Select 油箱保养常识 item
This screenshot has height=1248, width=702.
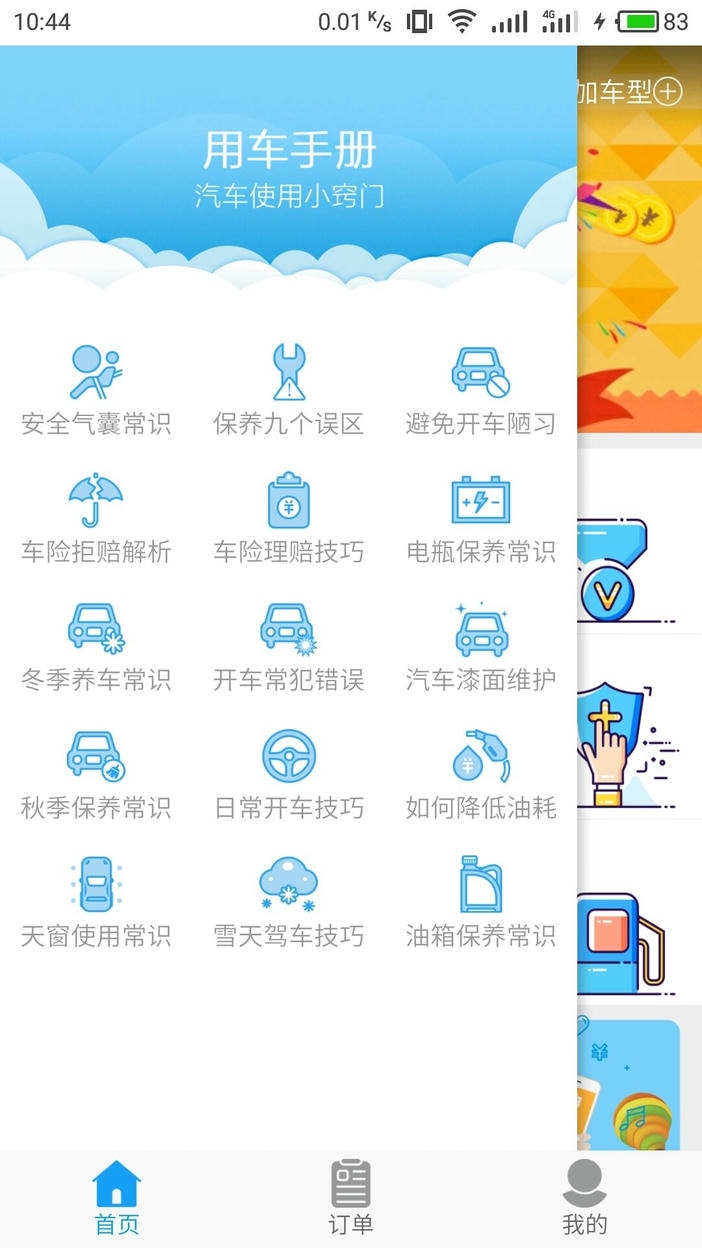click(480, 902)
